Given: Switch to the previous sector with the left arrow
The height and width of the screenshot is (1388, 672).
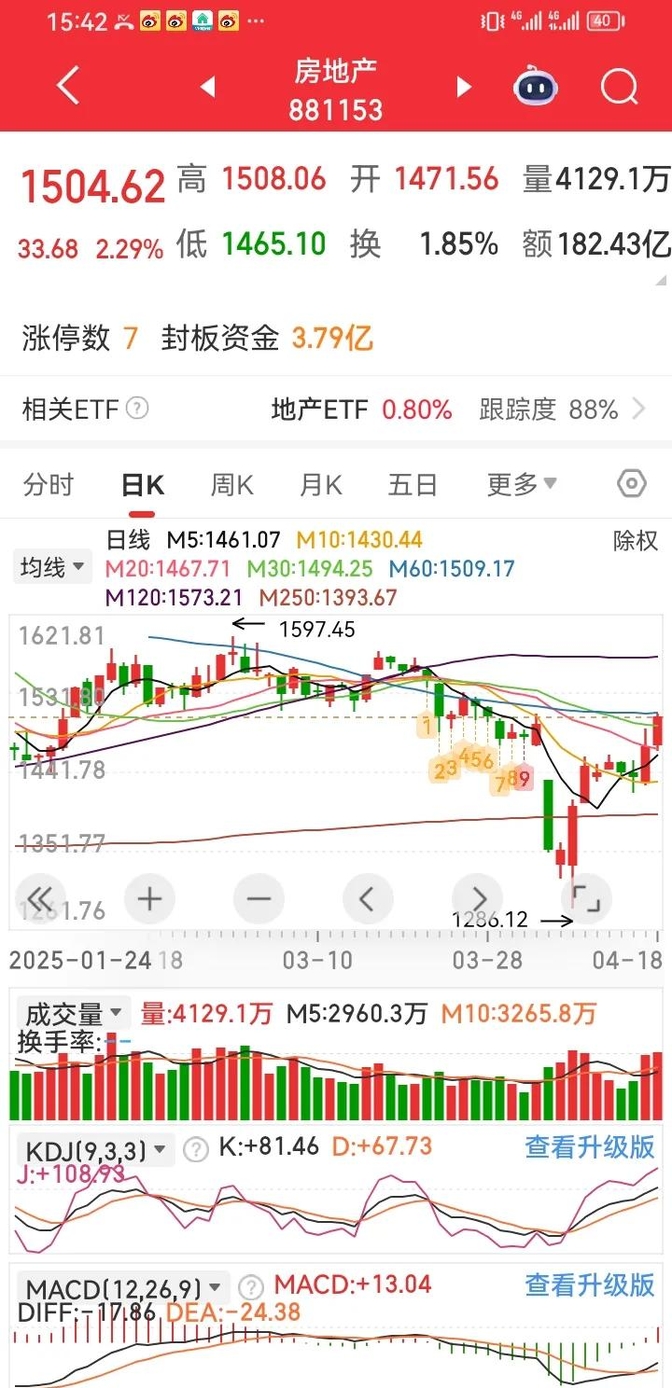Looking at the screenshot, I should click(208, 88).
